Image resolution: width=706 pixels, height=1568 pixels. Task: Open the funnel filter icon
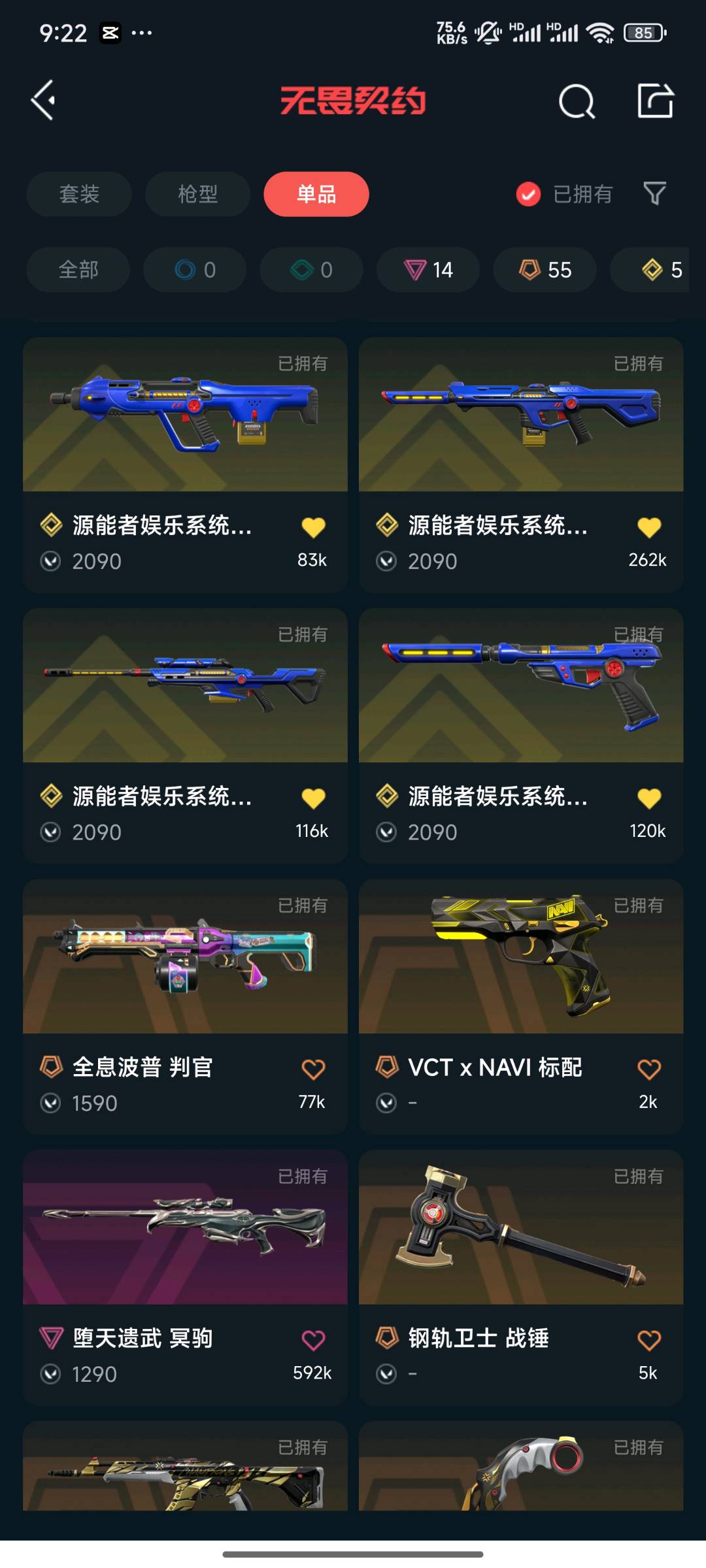654,193
